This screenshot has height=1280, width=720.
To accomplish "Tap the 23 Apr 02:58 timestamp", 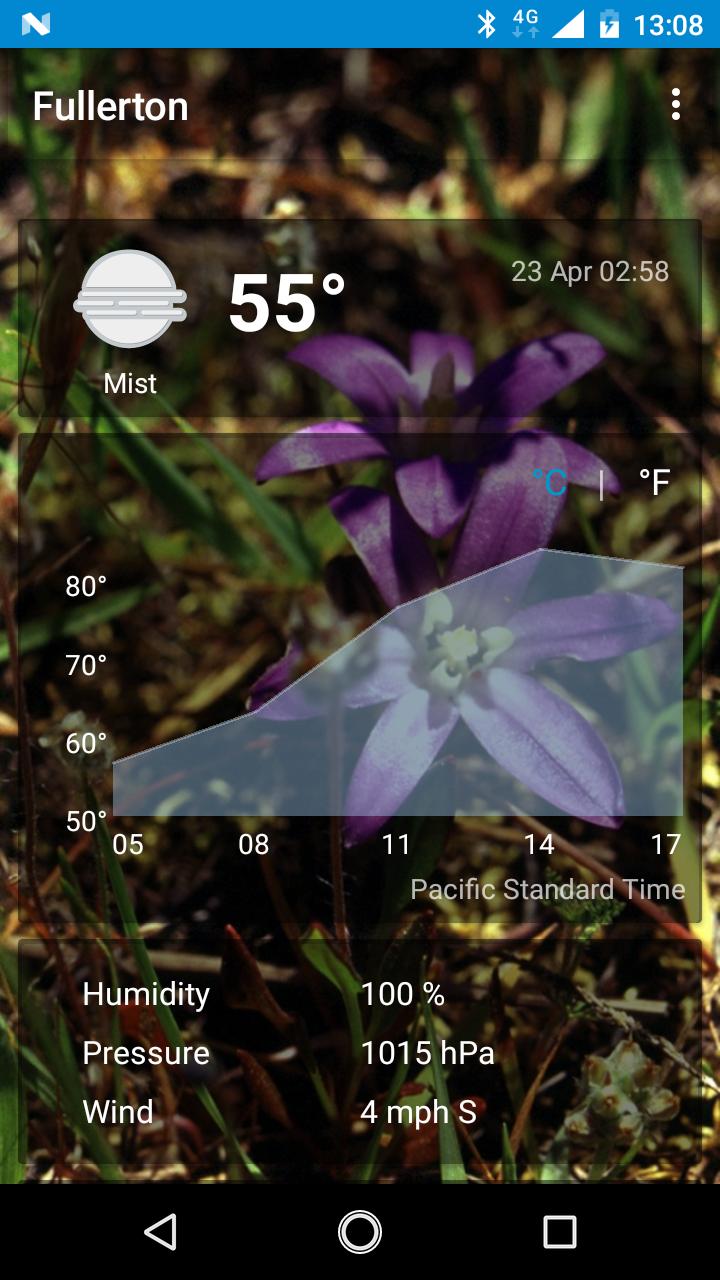I will (x=590, y=271).
